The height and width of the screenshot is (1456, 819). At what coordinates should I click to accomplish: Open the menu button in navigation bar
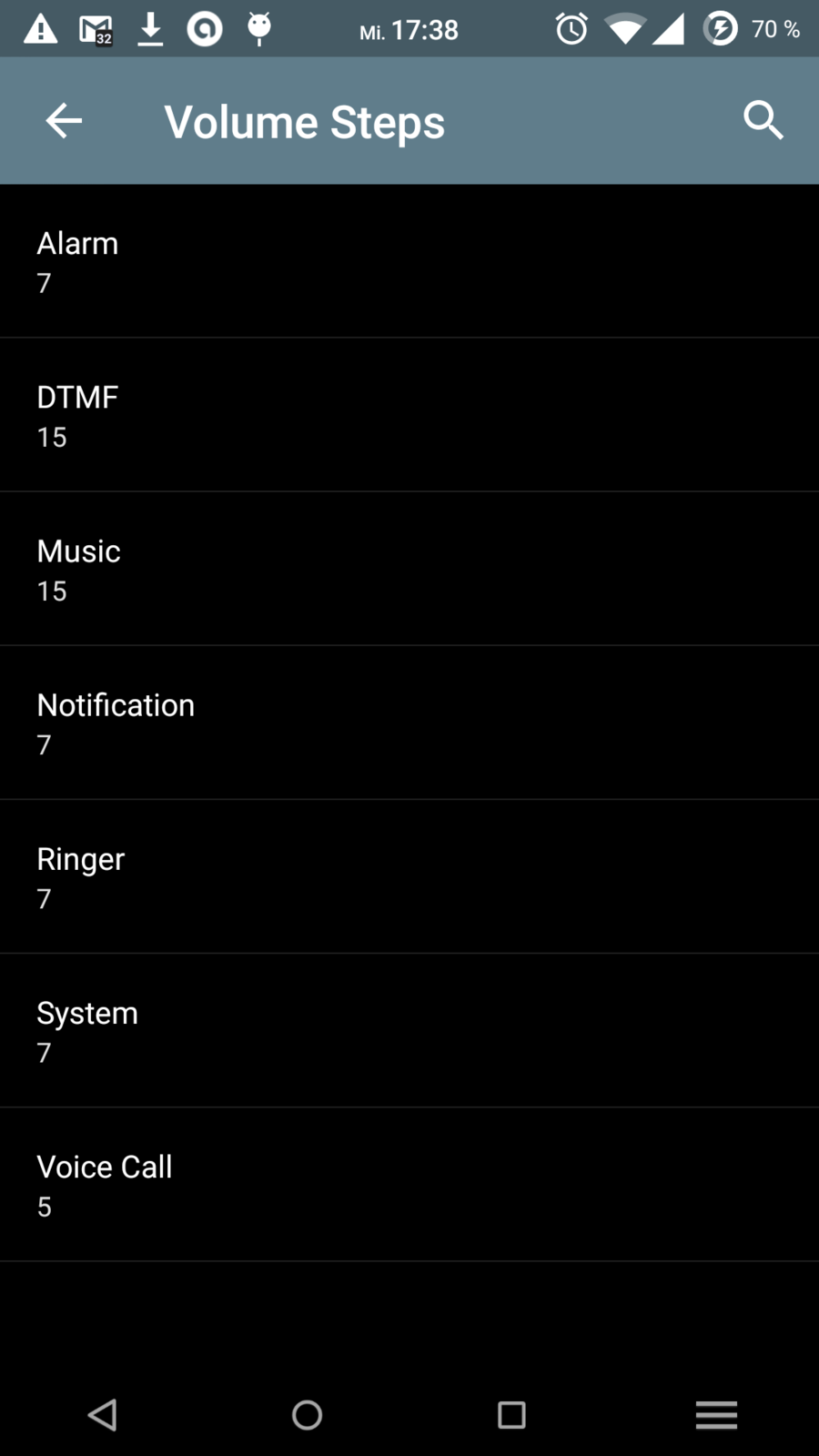[716, 1415]
